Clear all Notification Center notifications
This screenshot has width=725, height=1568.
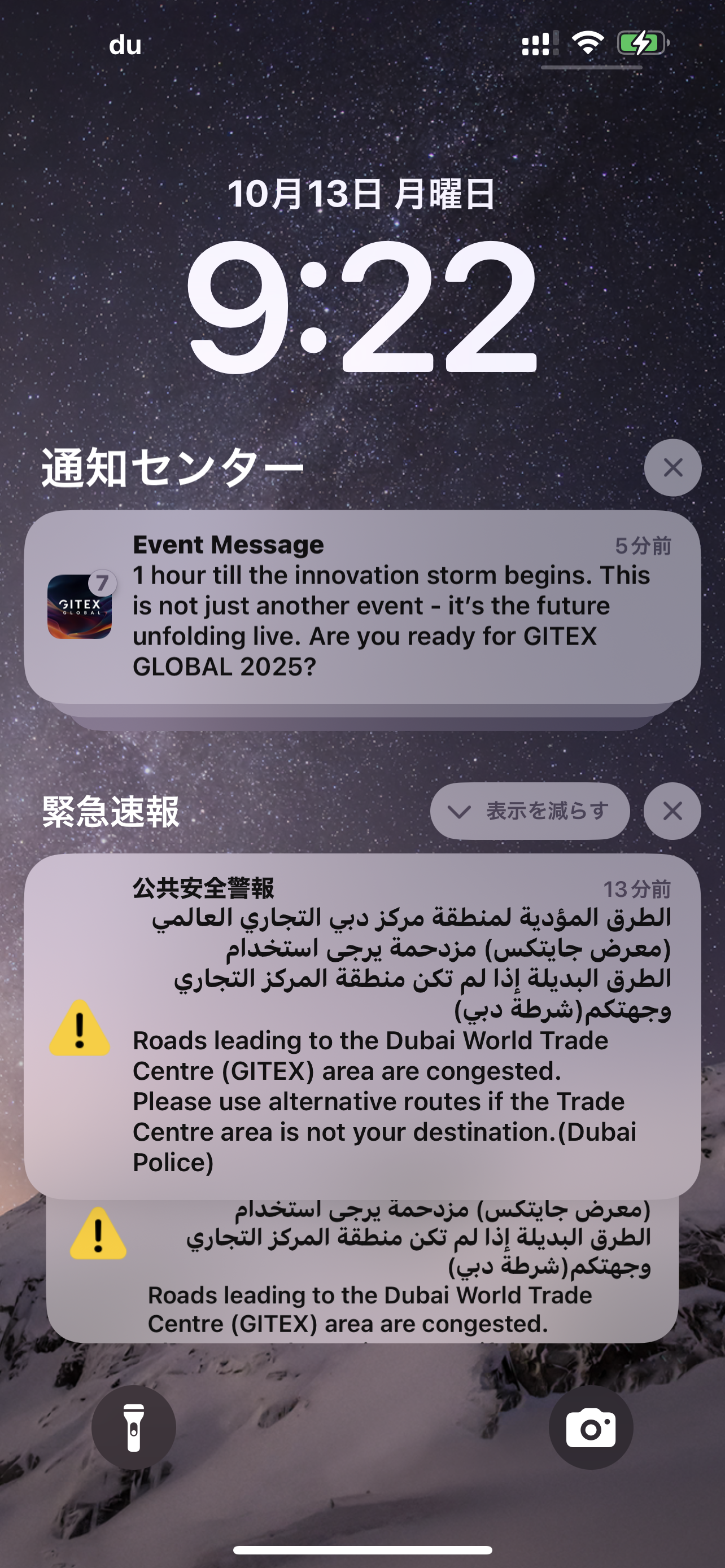click(x=672, y=467)
